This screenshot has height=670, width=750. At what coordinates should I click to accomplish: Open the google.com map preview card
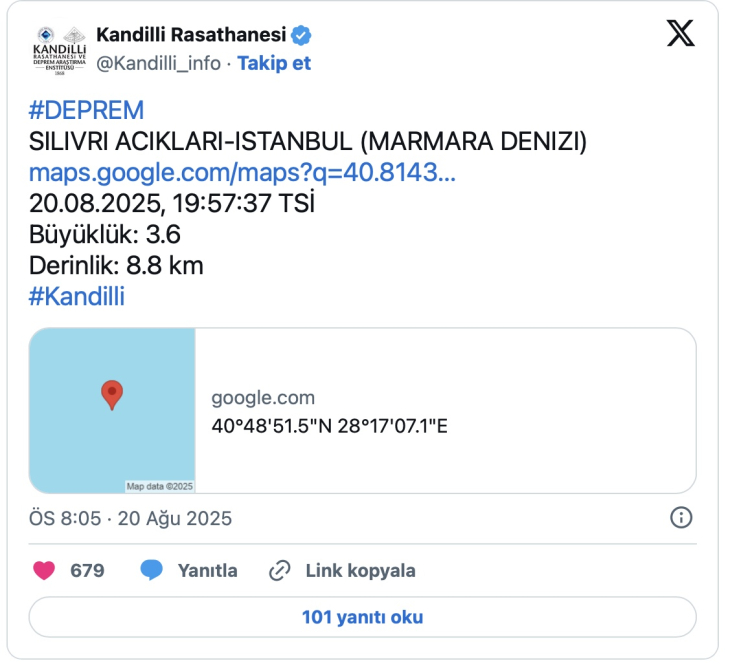pos(362,411)
